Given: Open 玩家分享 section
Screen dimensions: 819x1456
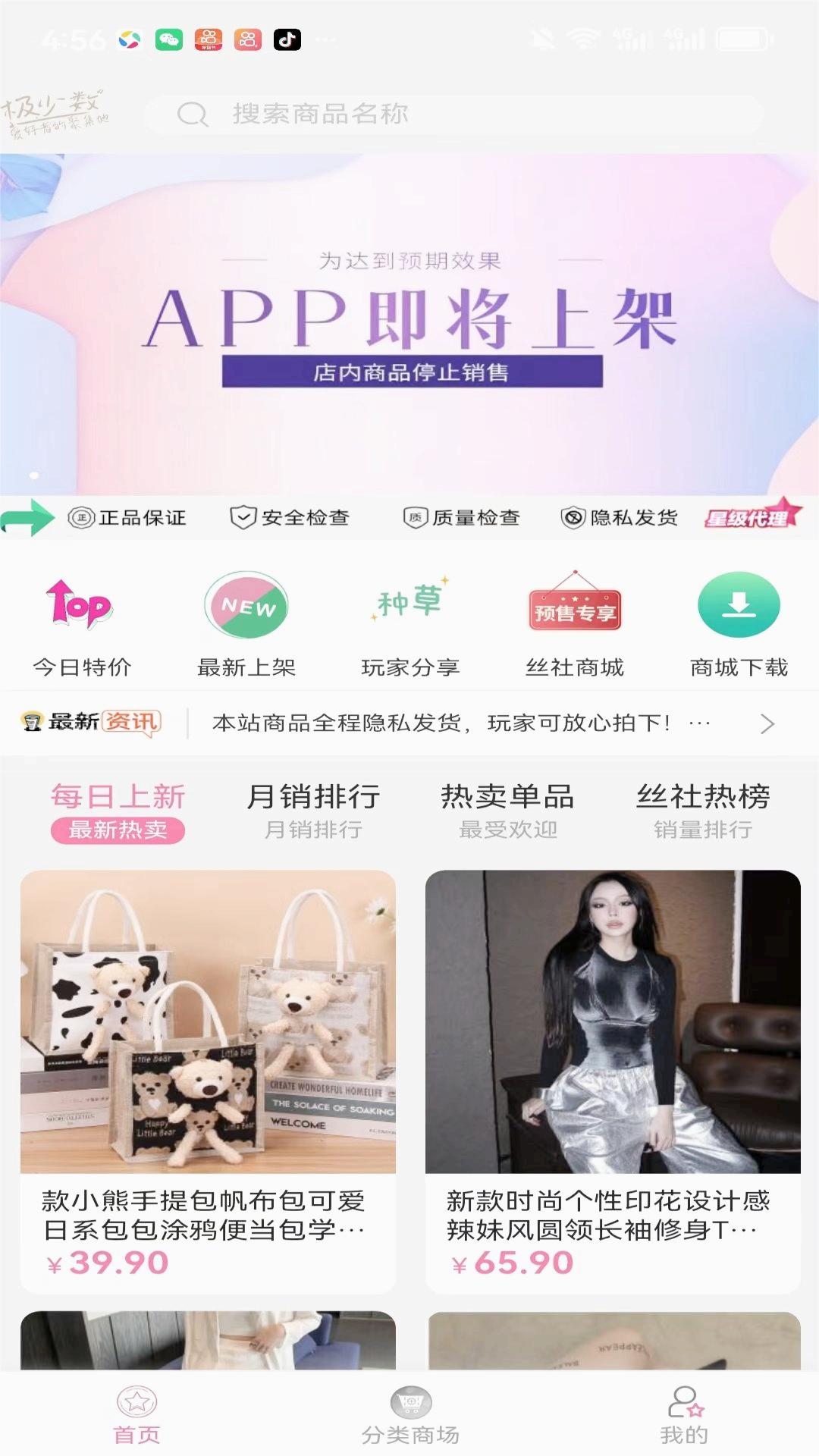Looking at the screenshot, I should 410,626.
